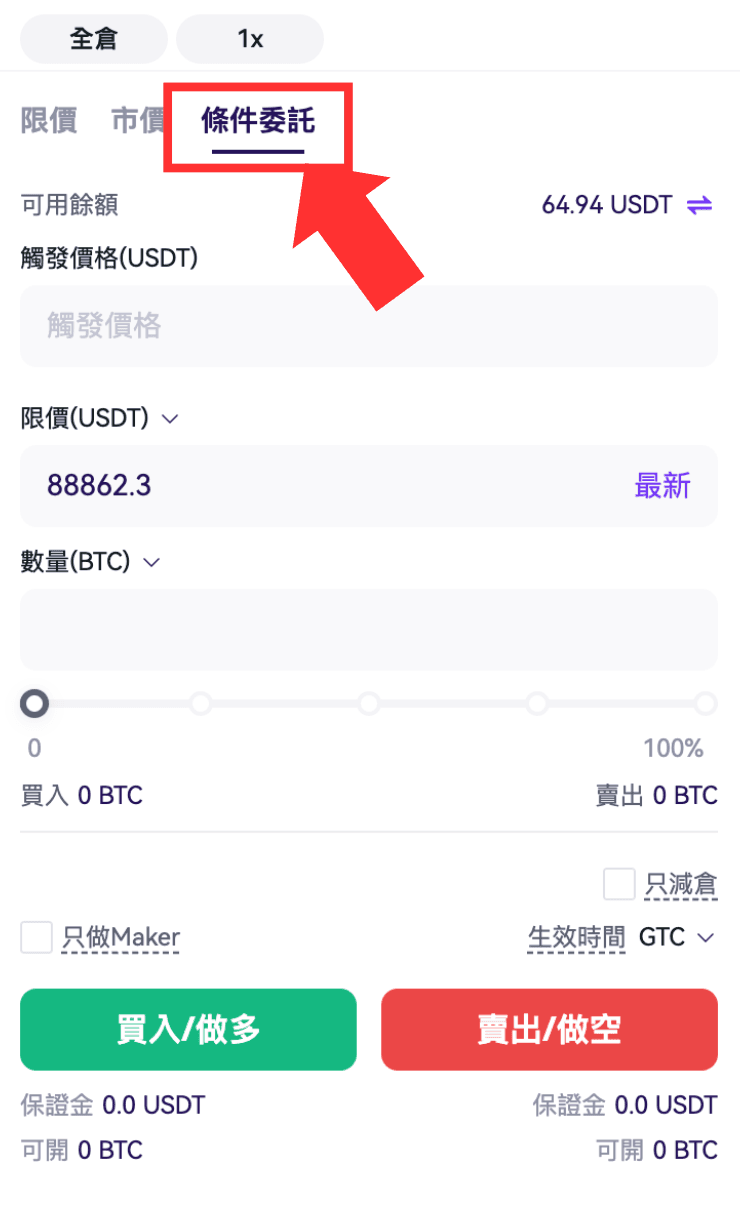Image resolution: width=740 pixels, height=1212 pixels.
Task: Enable the 只做Maker checkbox
Action: coord(37,937)
